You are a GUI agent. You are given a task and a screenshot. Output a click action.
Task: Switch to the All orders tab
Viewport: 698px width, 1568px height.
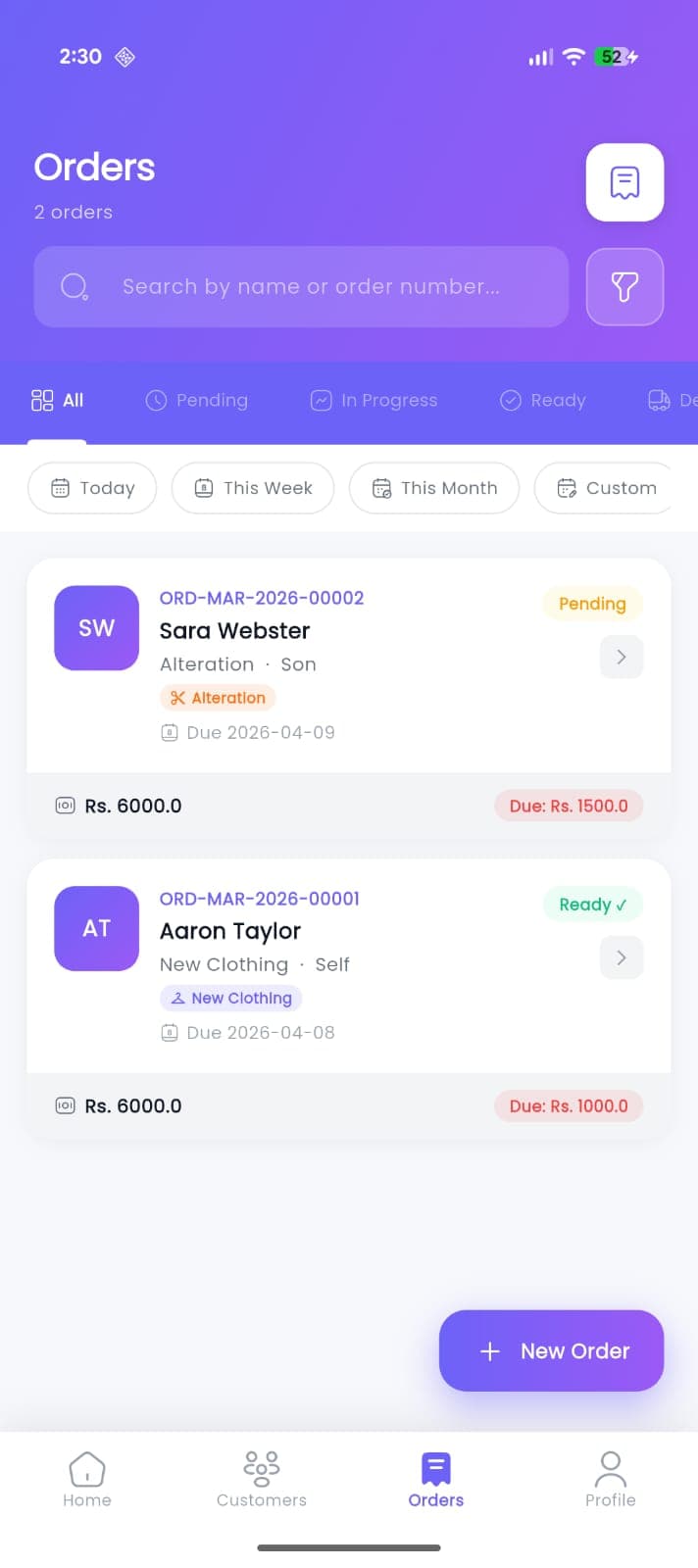pos(58,401)
